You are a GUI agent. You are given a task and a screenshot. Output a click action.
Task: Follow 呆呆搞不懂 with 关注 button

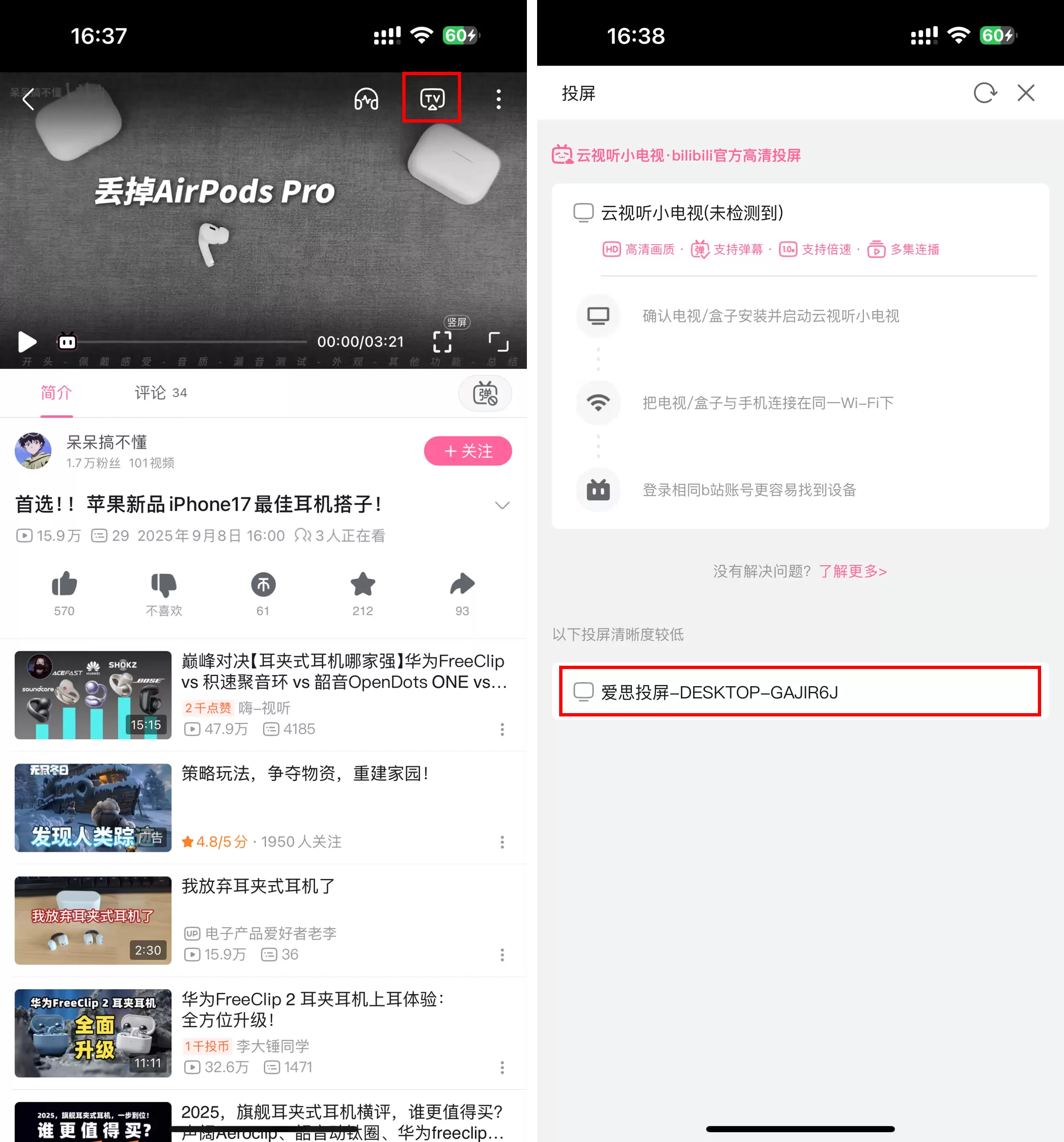tap(468, 451)
